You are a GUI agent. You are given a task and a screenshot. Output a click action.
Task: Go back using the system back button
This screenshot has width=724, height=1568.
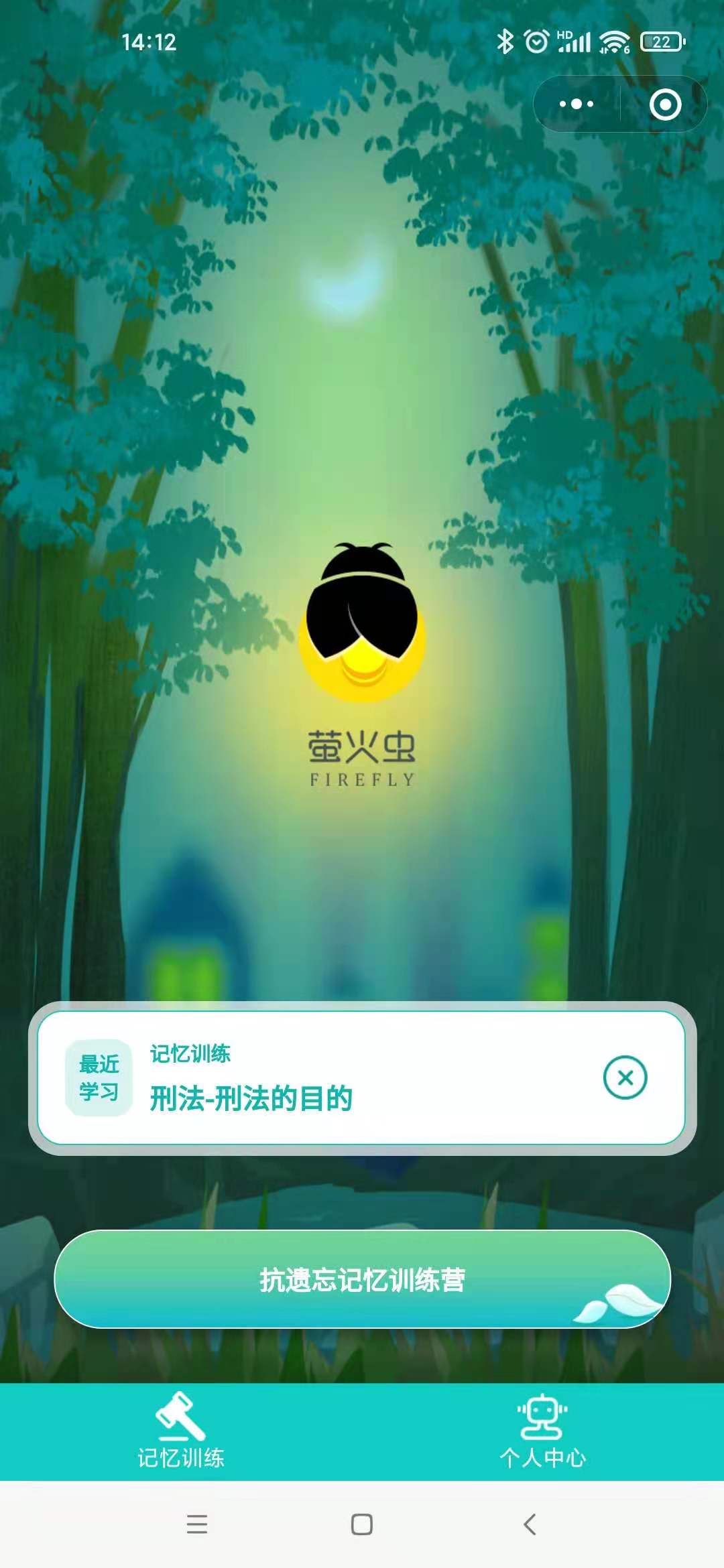[530, 1524]
